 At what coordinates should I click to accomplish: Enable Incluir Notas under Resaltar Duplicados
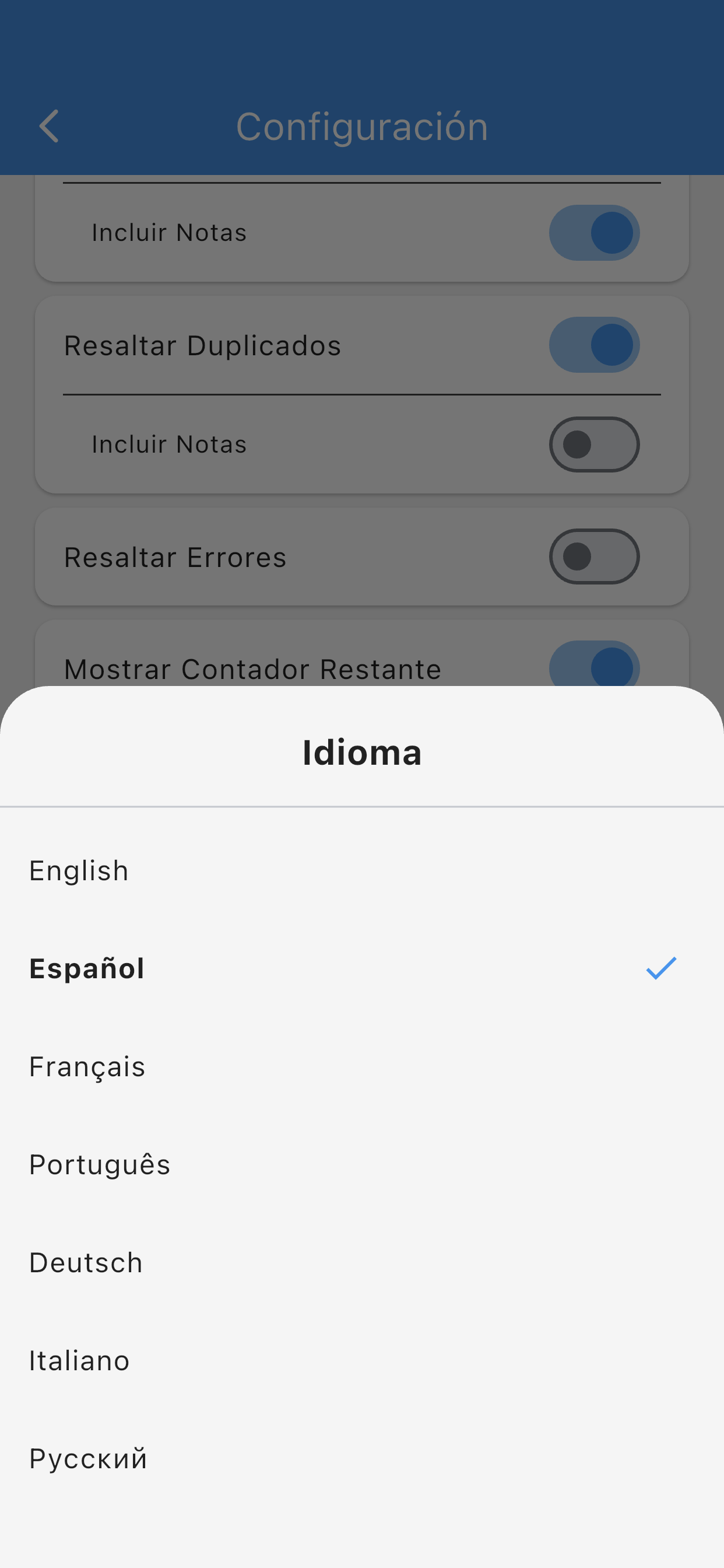coord(595,444)
